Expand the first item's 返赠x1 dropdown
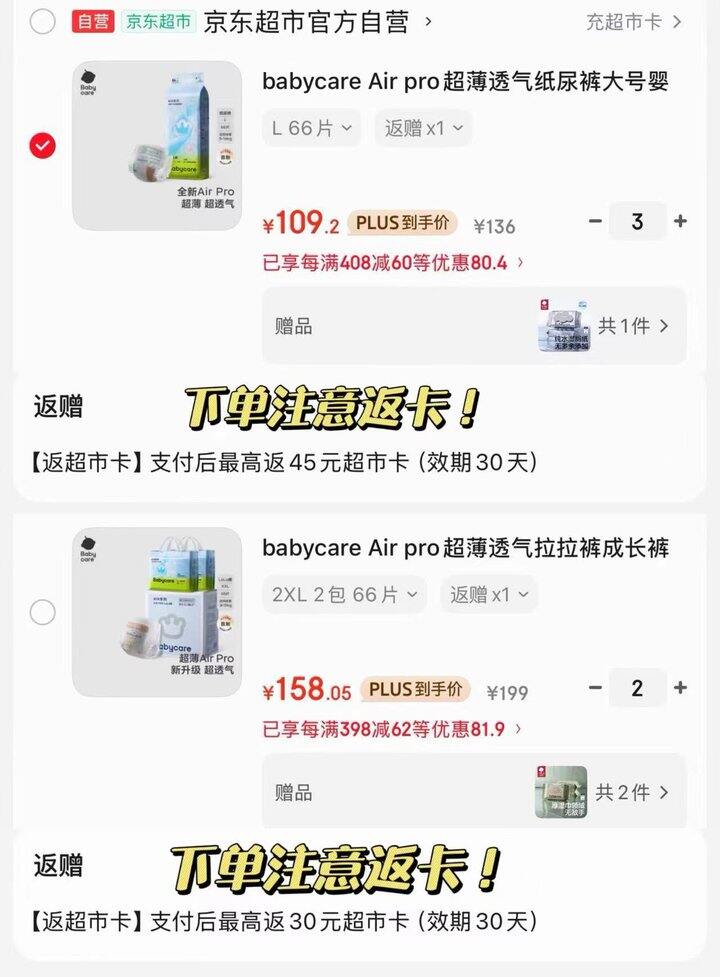720x977 pixels. (x=421, y=127)
